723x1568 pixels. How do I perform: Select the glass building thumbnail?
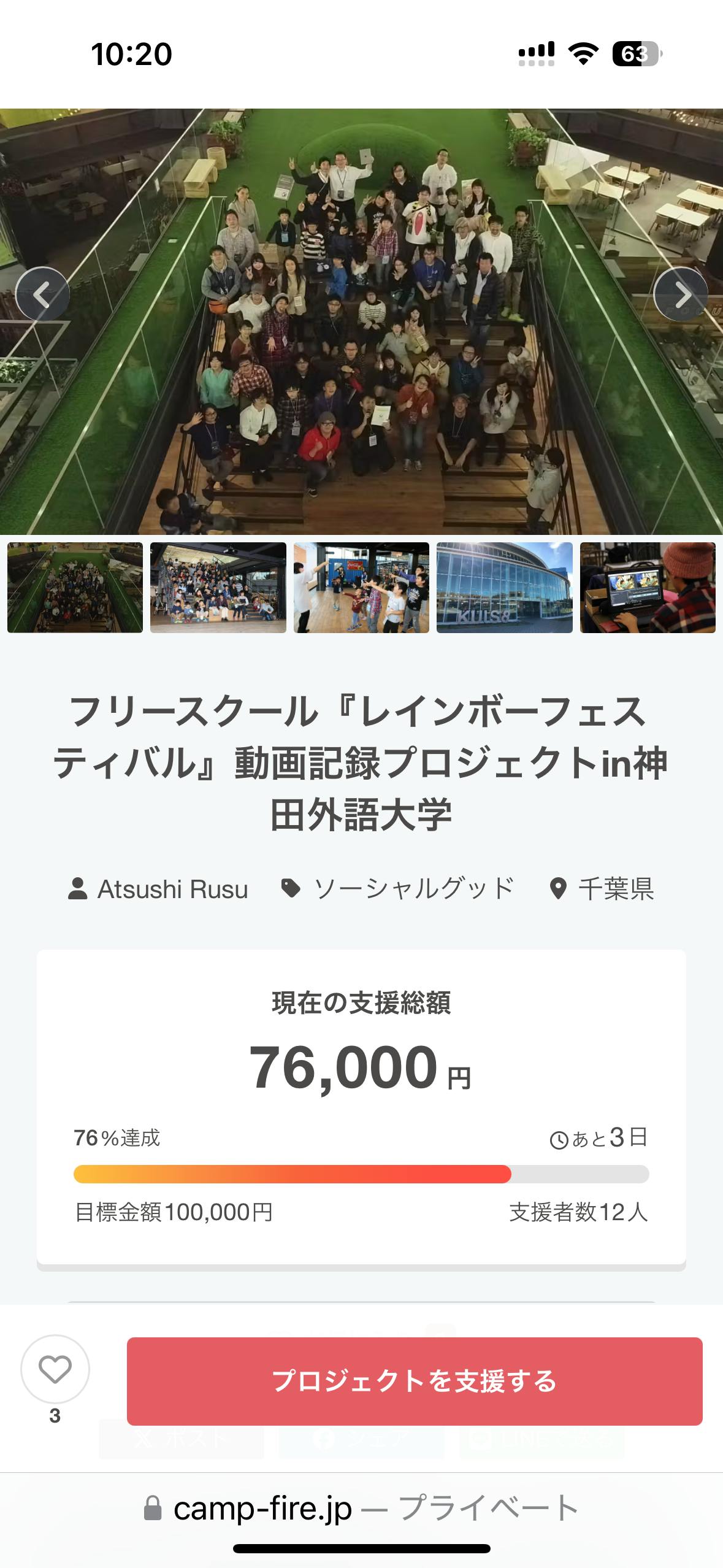[x=504, y=587]
